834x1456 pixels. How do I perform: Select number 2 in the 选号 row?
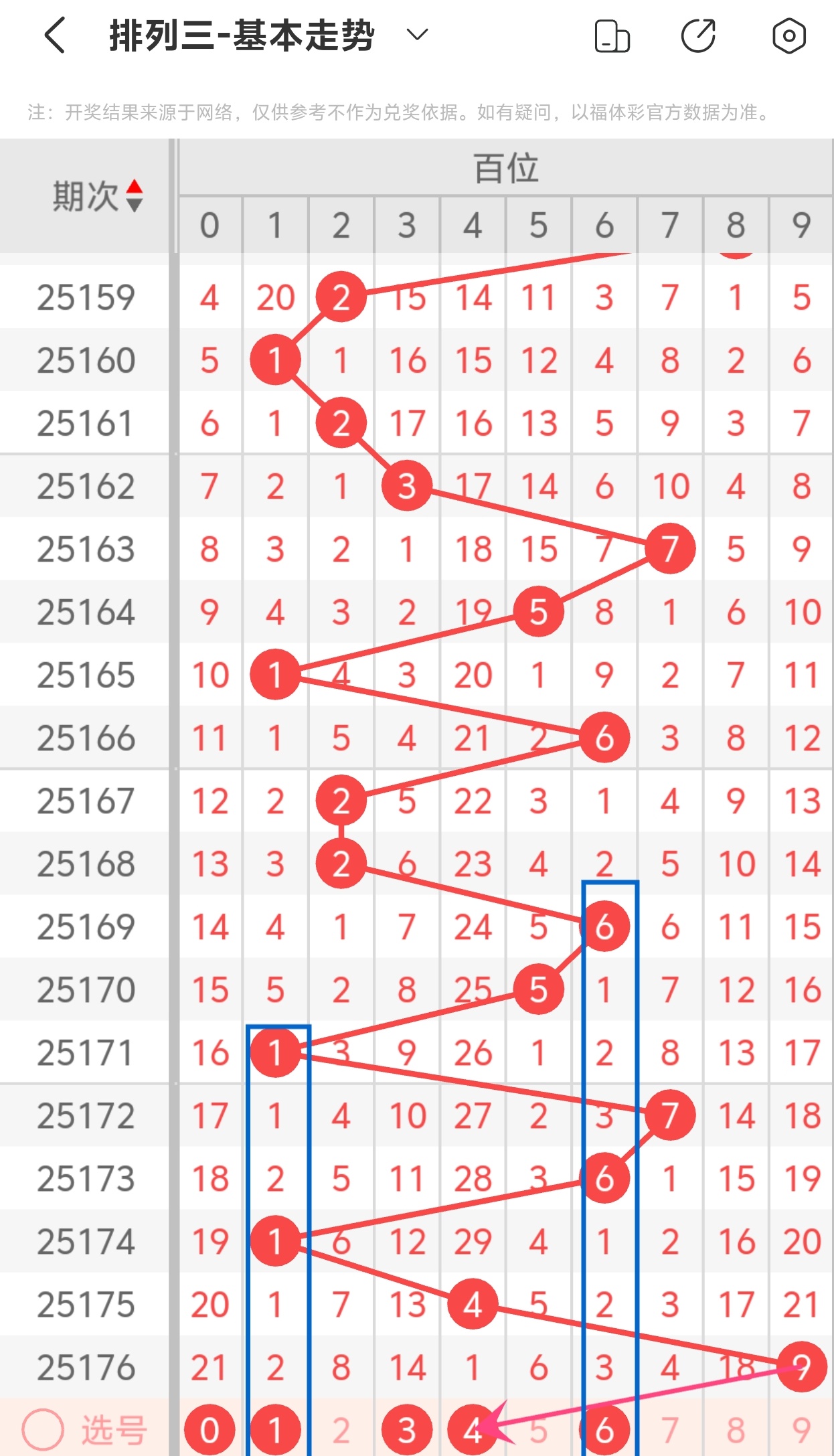pyautogui.click(x=341, y=1431)
